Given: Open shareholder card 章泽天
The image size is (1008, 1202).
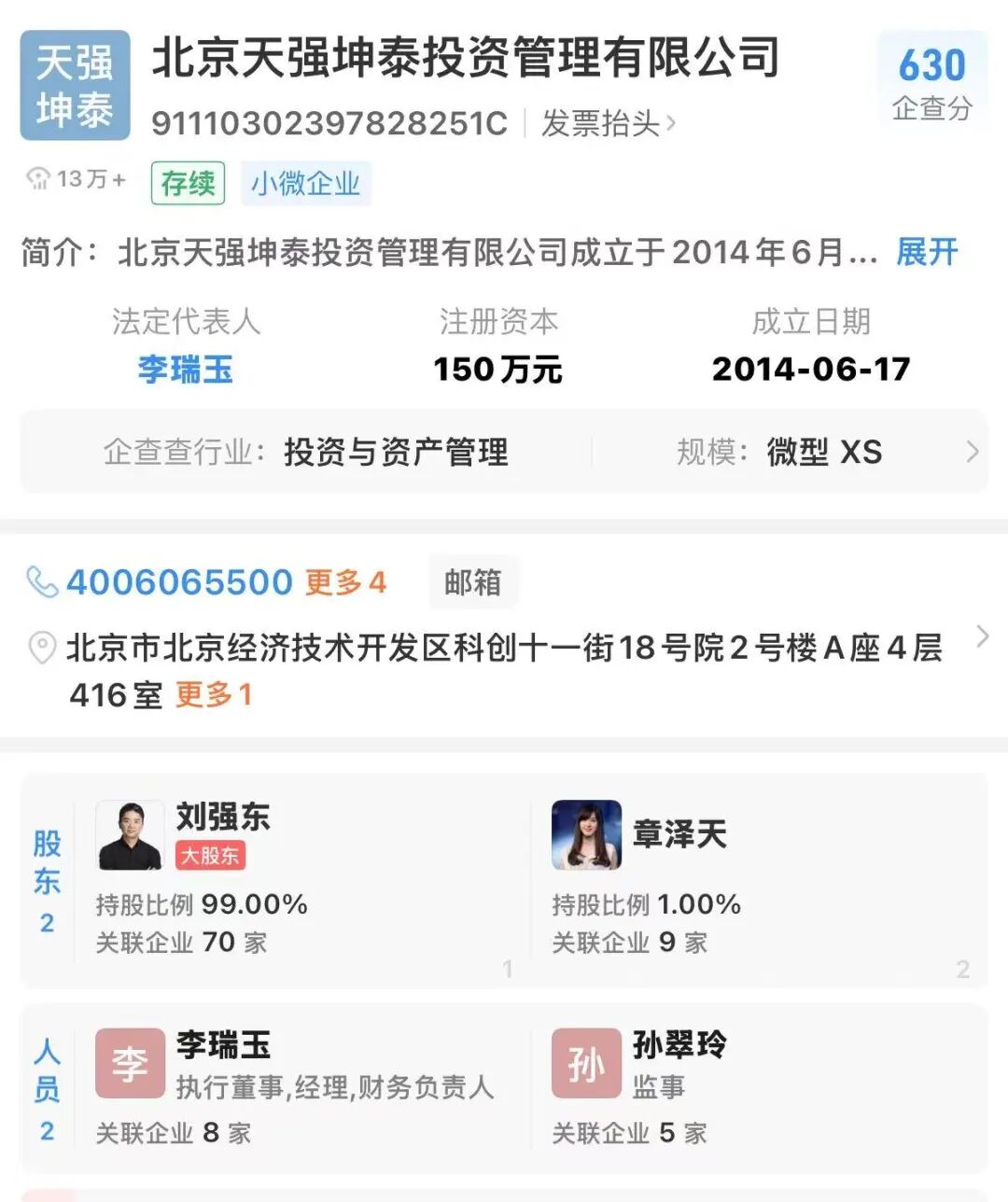Looking at the screenshot, I should tap(747, 877).
